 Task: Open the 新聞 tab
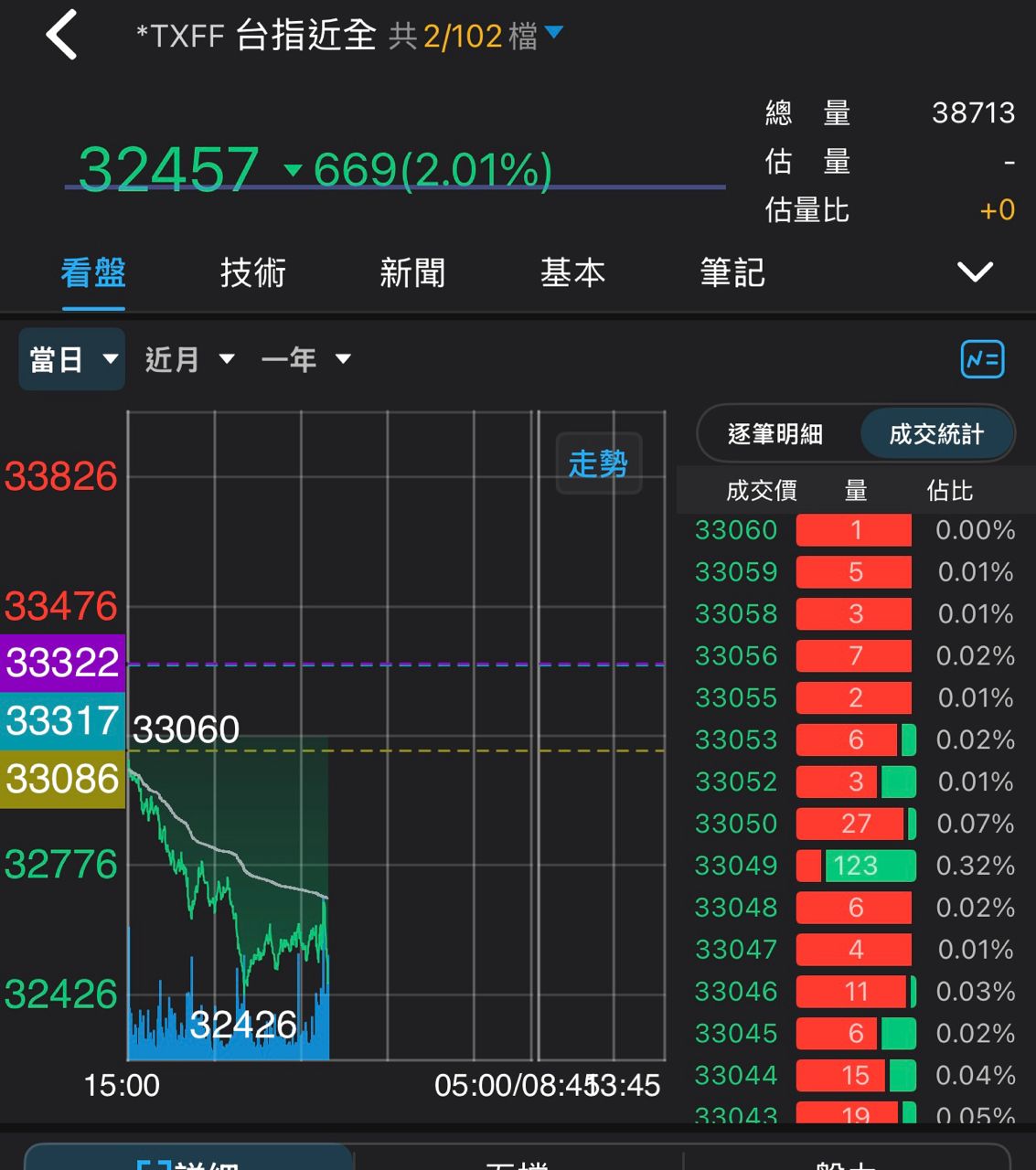coord(412,272)
